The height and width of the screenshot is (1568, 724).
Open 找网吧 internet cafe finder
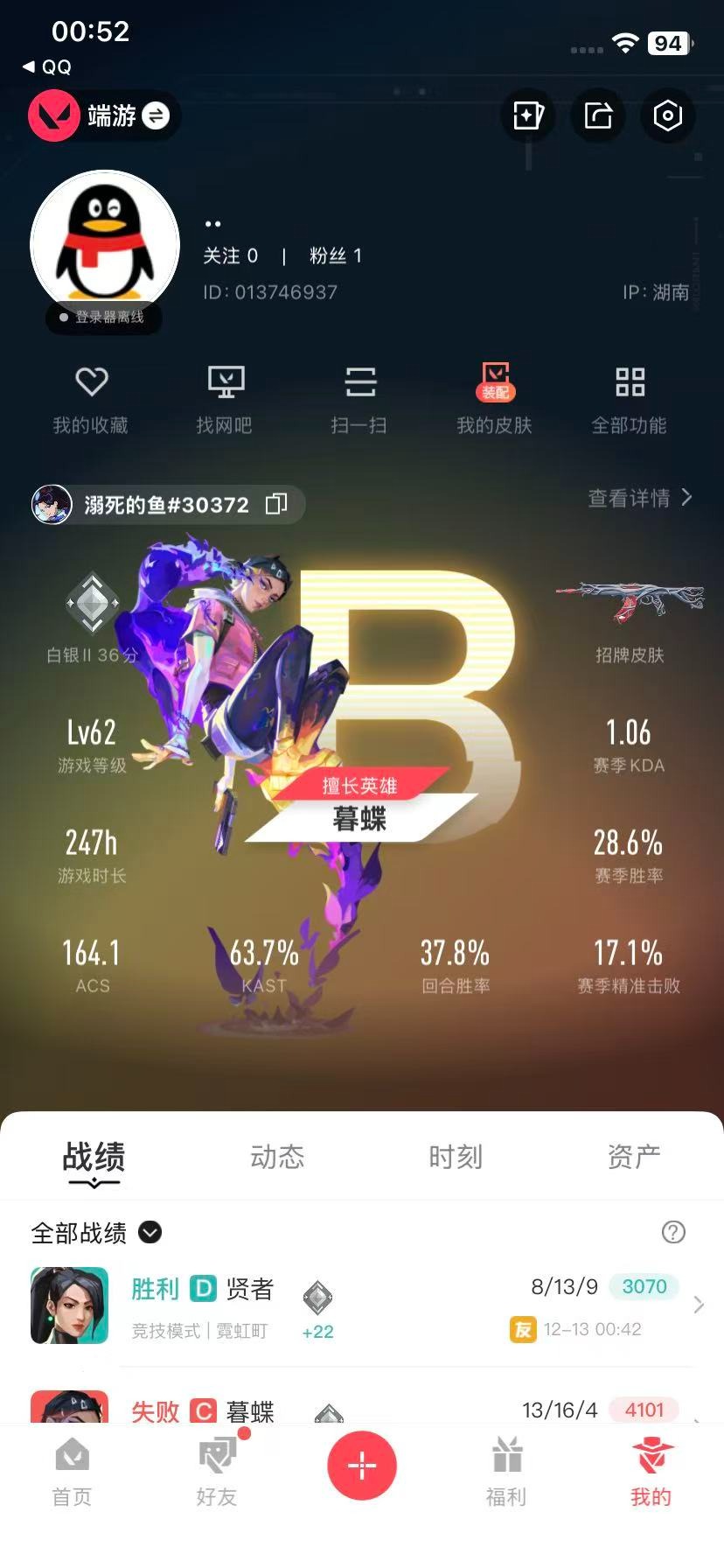pos(225,399)
